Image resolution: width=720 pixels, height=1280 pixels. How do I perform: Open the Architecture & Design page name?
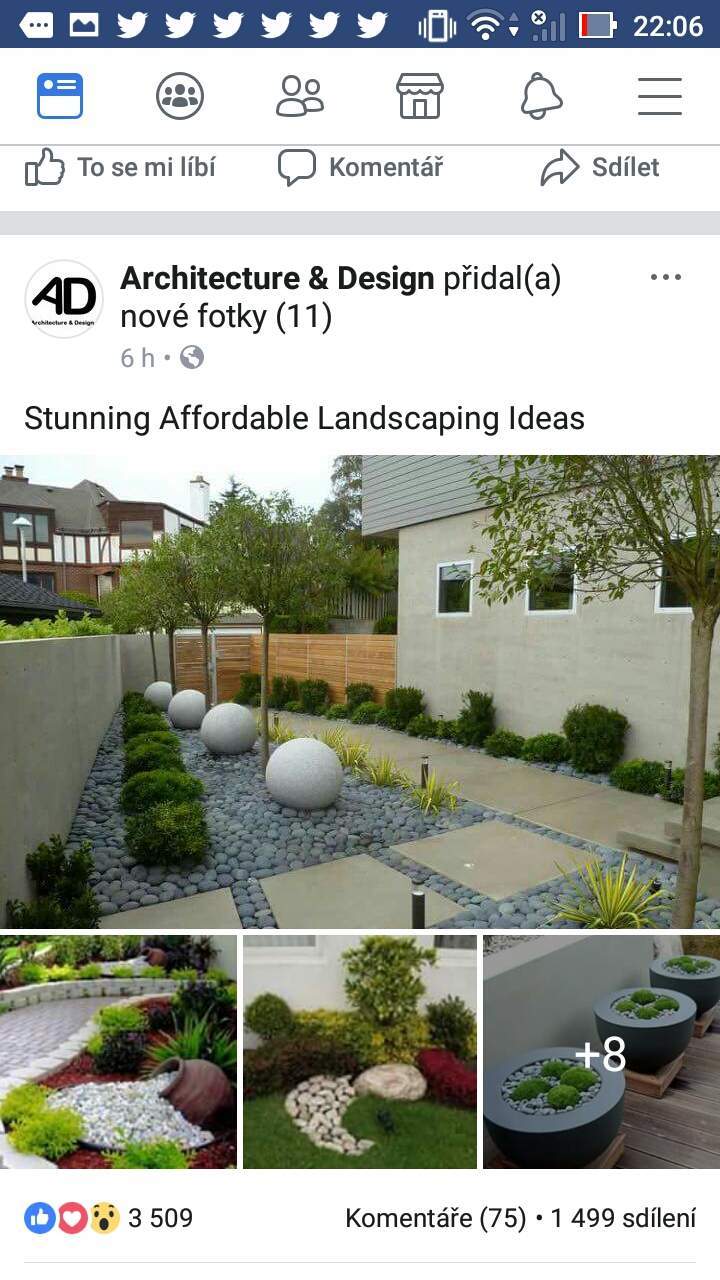click(277, 279)
